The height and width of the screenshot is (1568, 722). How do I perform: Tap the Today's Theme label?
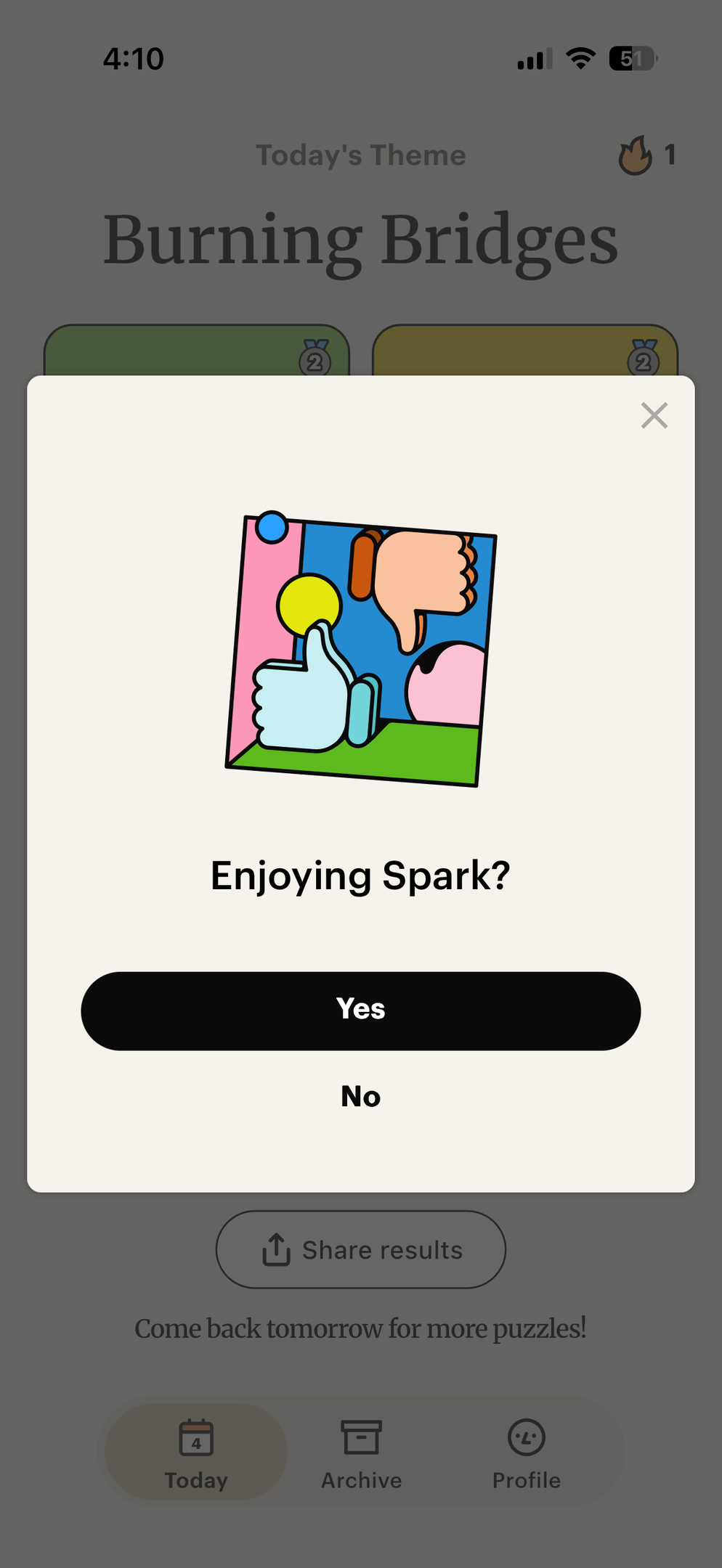pos(360,155)
